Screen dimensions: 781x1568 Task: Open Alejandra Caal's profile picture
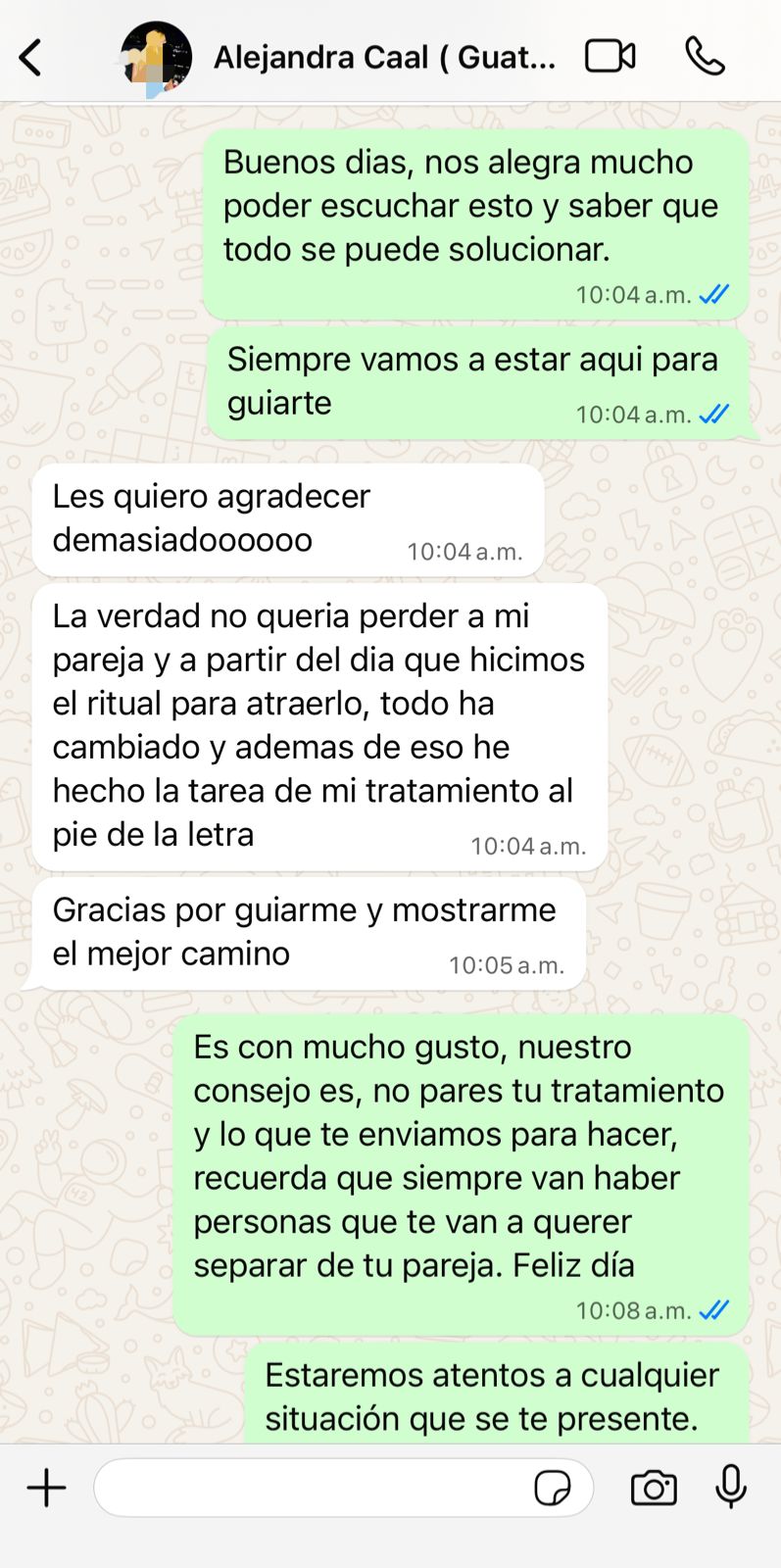pos(156,58)
